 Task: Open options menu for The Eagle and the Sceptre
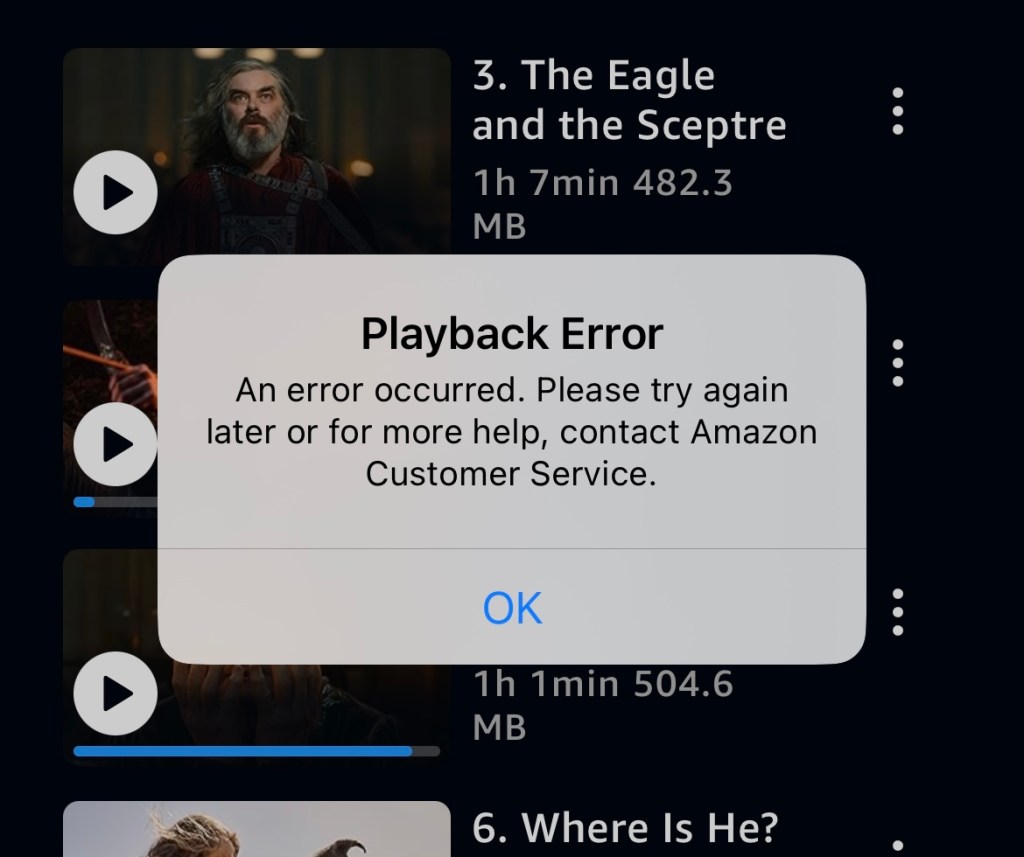(897, 111)
